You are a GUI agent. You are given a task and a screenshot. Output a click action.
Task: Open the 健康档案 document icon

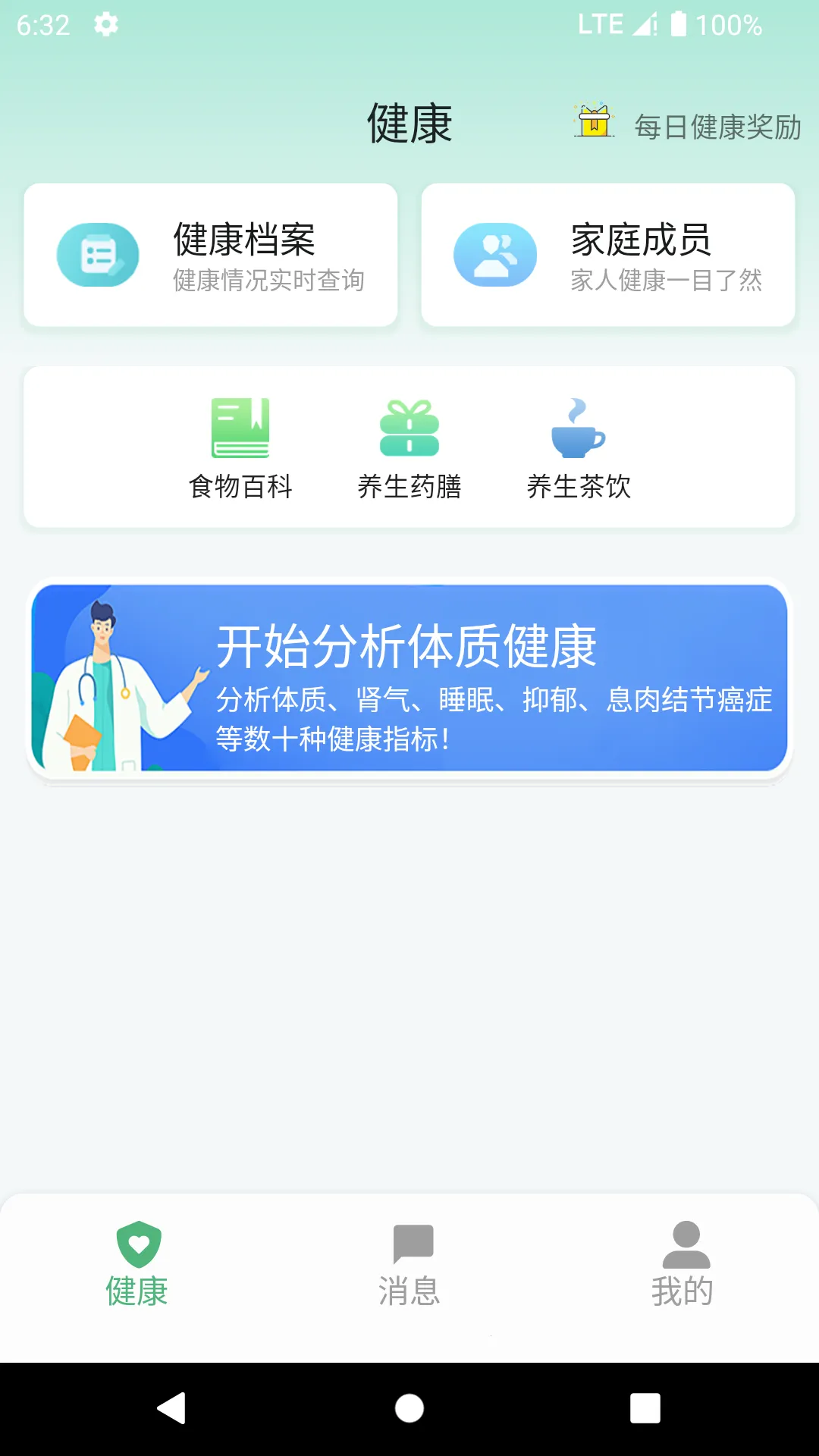click(x=97, y=254)
